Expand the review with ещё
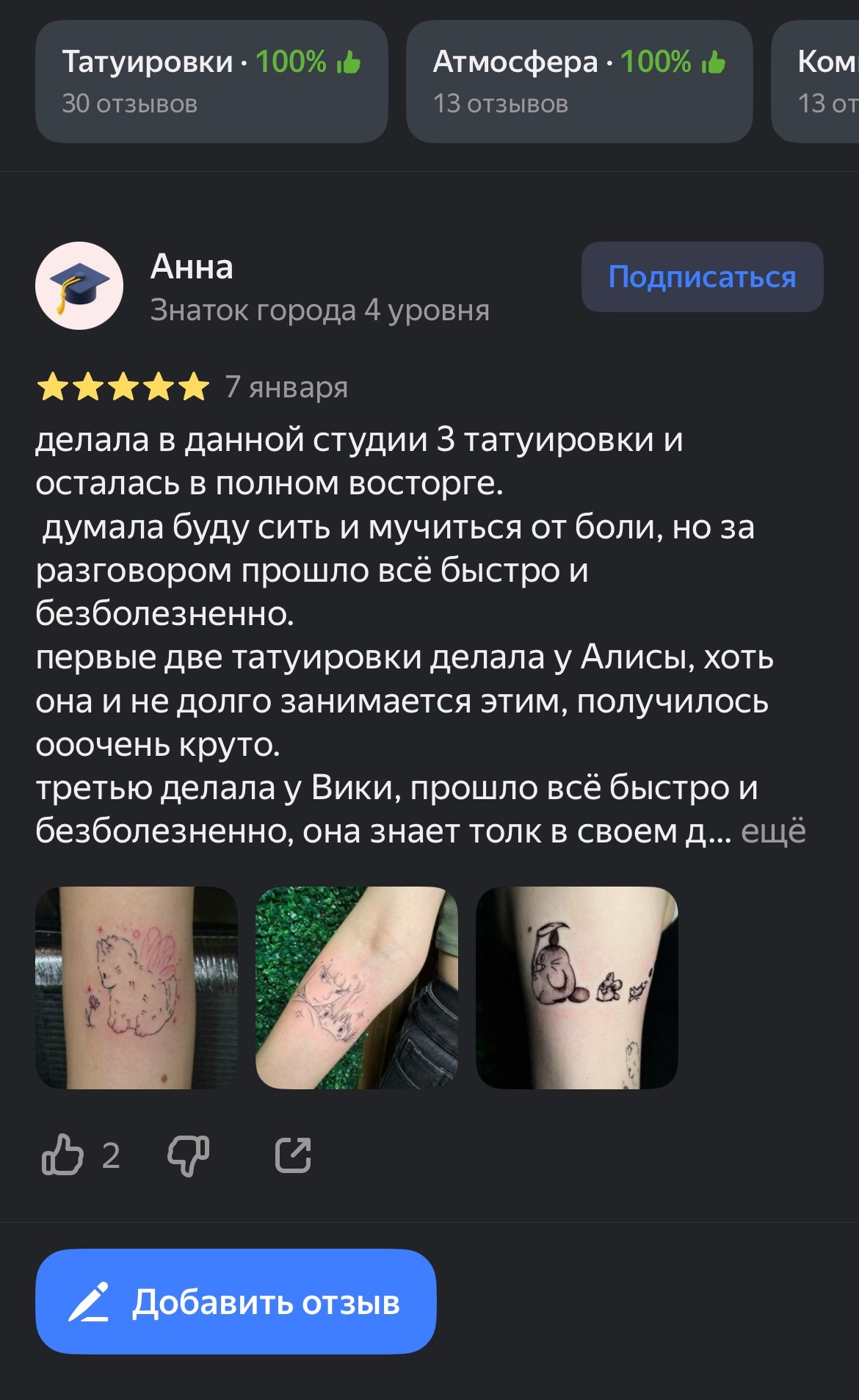859x1400 pixels. point(773,831)
